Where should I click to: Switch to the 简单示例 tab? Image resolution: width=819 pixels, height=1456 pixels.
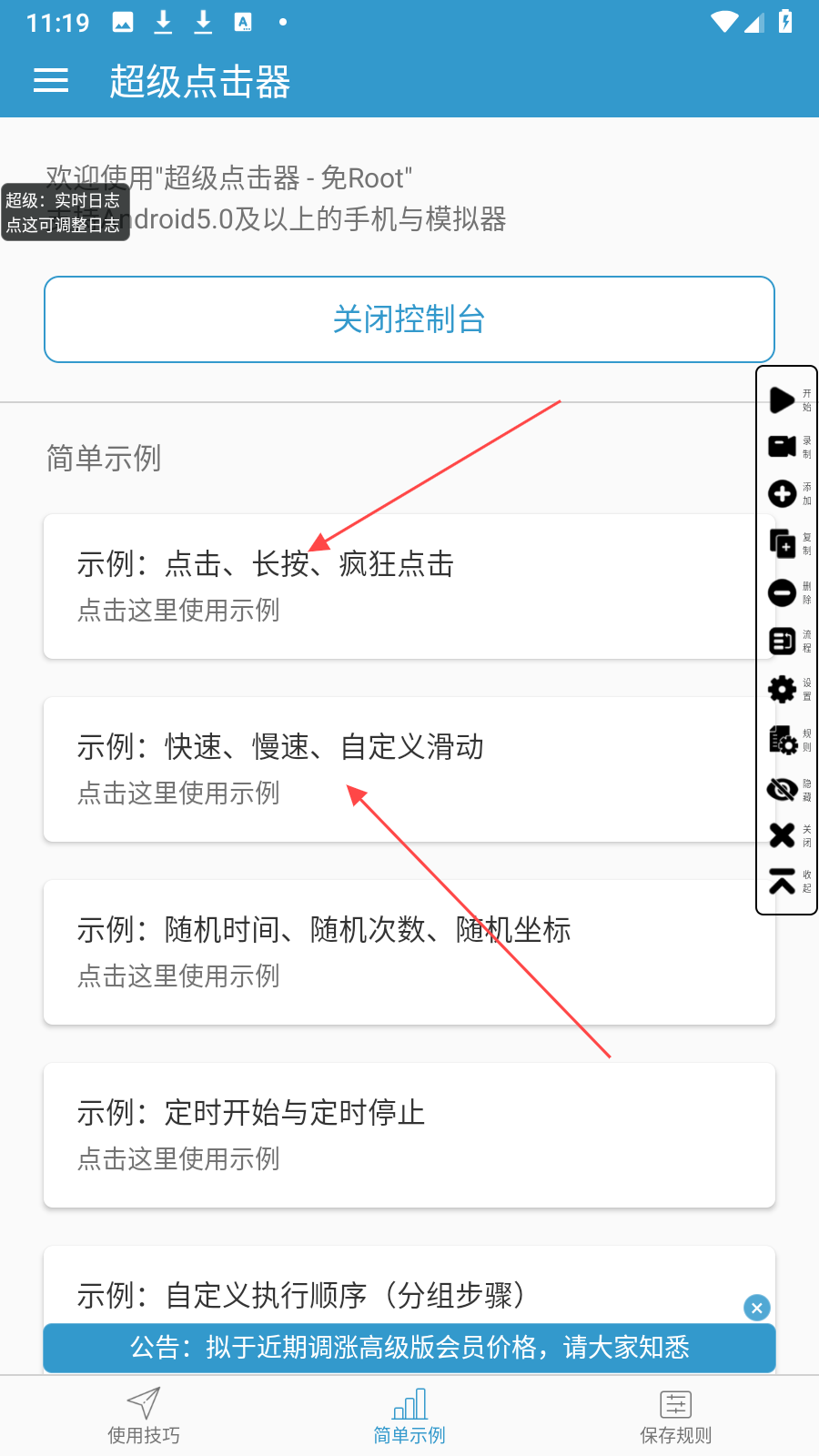pyautogui.click(x=409, y=1416)
